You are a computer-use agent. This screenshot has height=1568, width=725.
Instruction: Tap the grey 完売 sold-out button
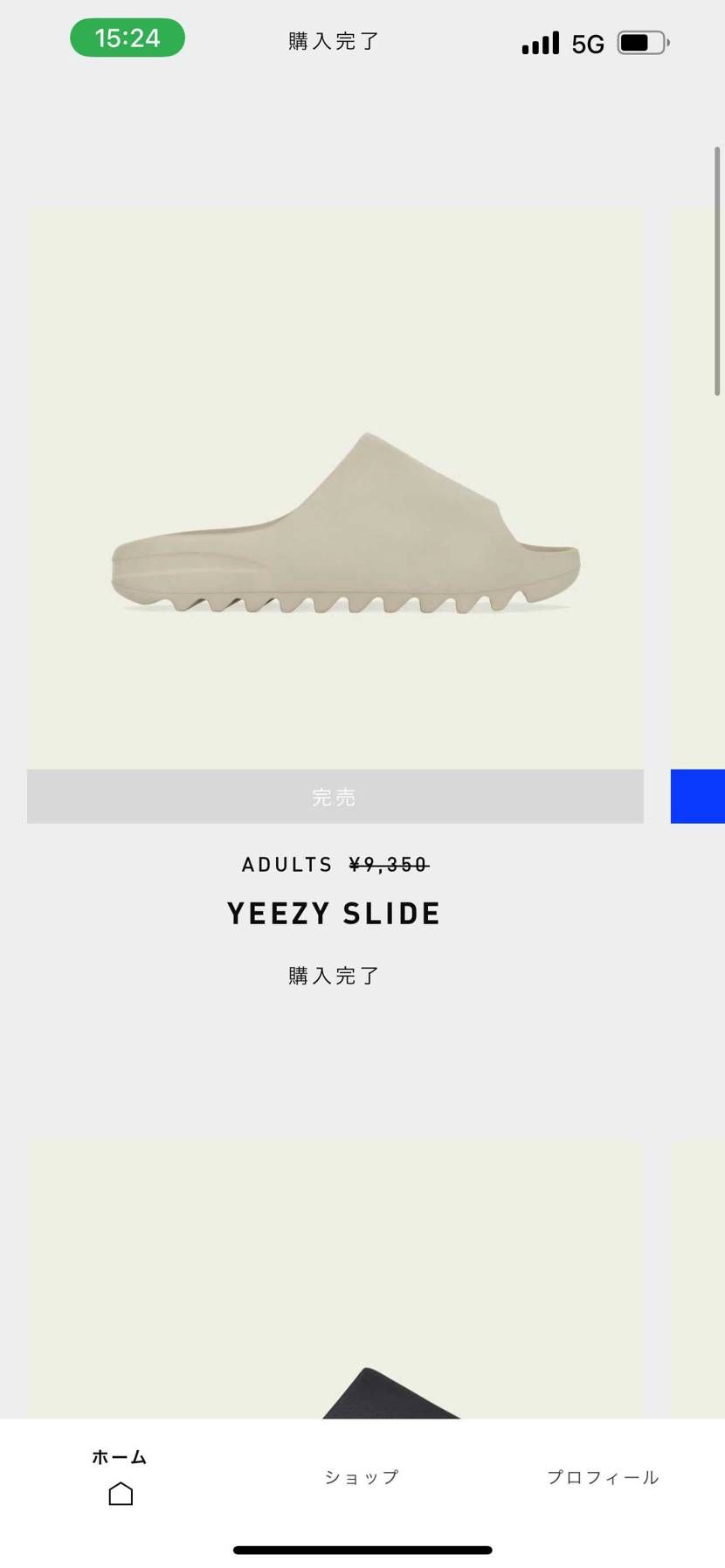(335, 797)
